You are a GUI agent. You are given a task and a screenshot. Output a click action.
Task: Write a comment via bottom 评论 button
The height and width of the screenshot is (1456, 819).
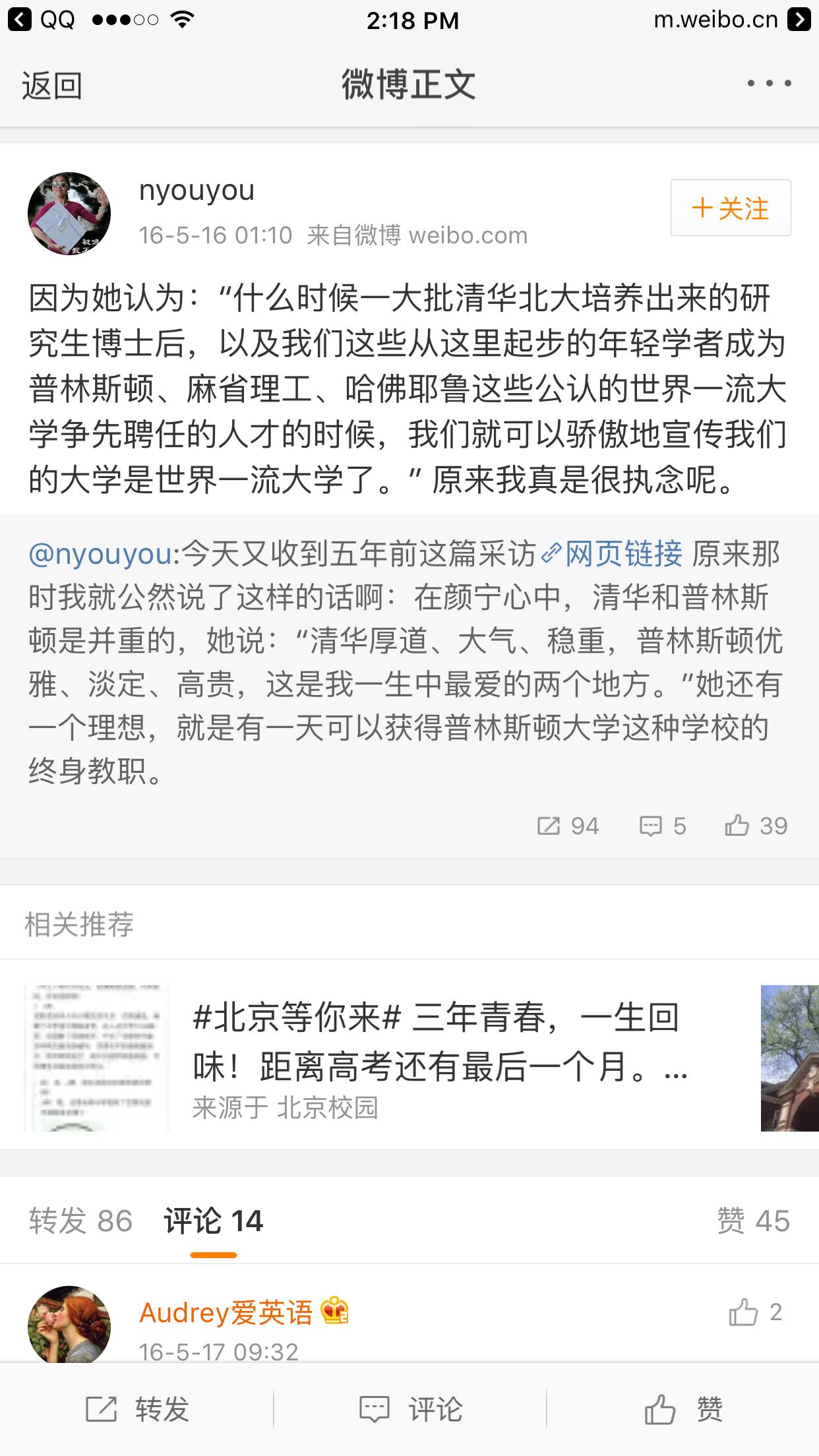(x=410, y=1409)
